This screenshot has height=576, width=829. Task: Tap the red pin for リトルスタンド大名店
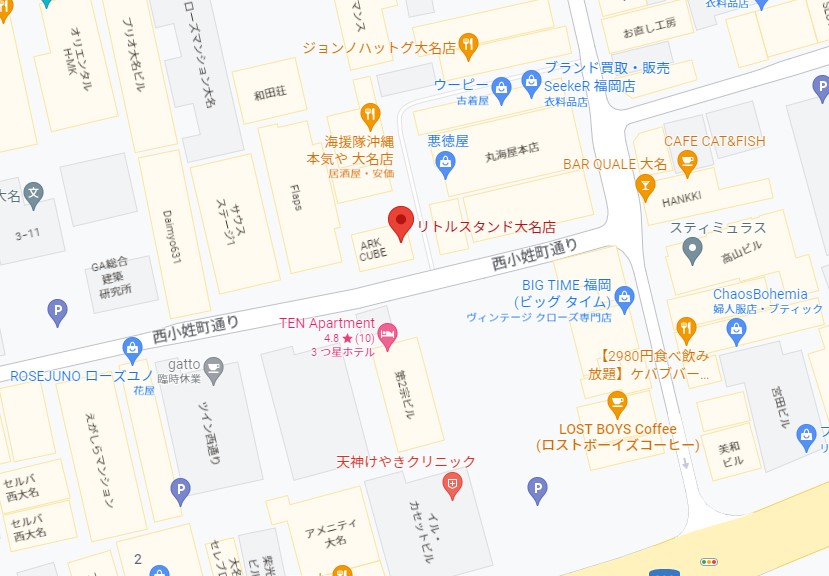[400, 222]
